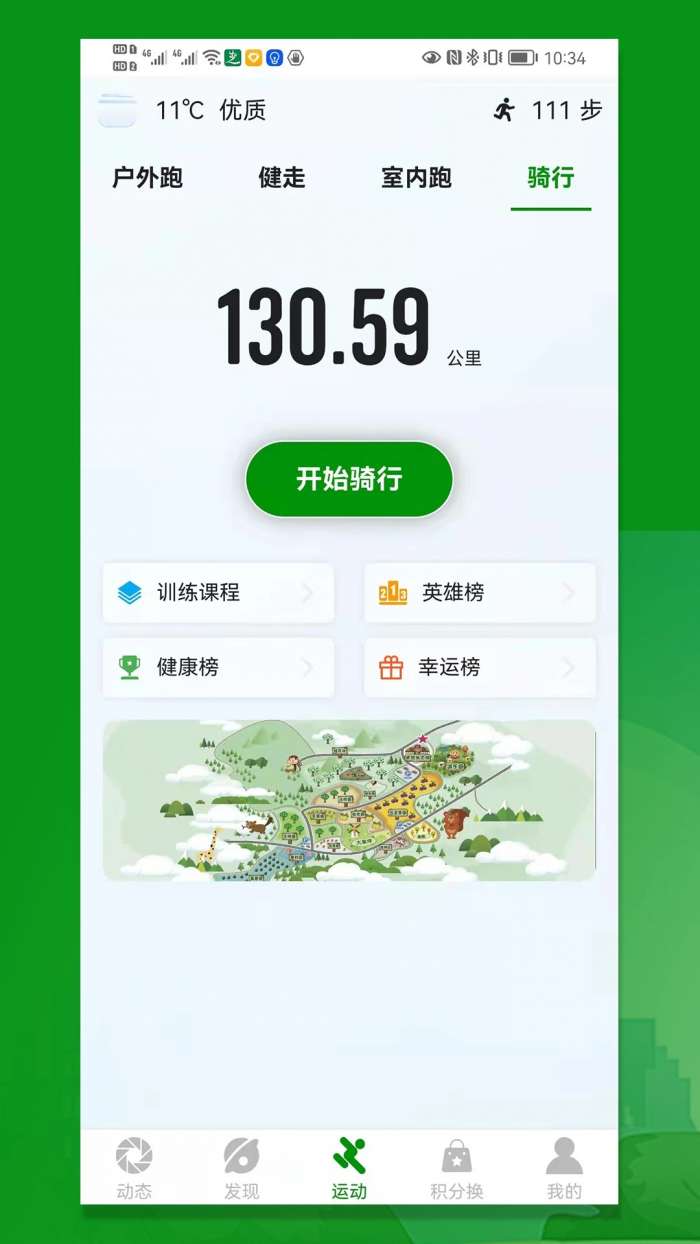
Task: Open the 英雄榜 leaderboard
Action: pyautogui.click(x=480, y=593)
